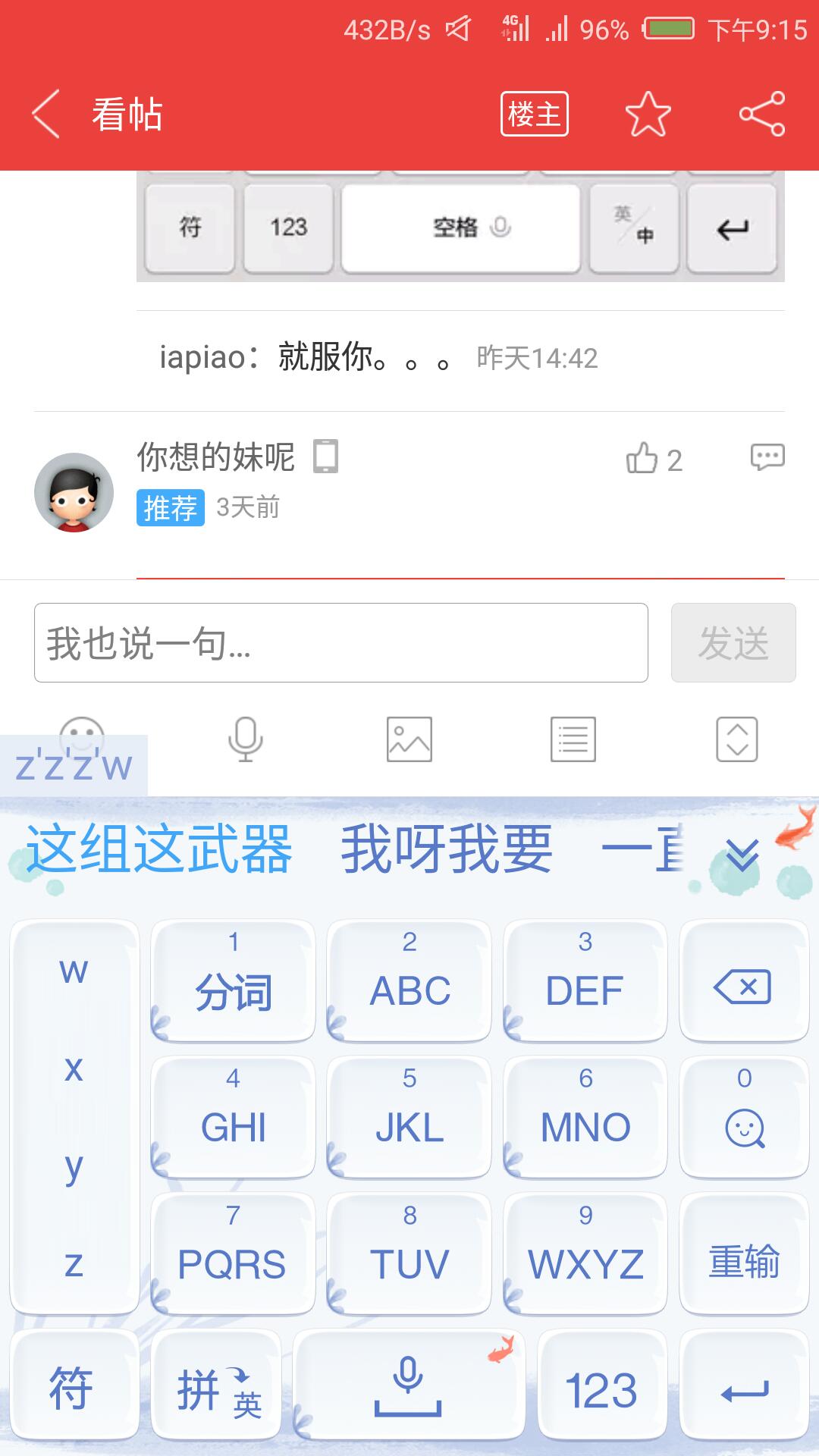819x1456 pixels.
Task: Share this post
Action: pyautogui.click(x=762, y=115)
